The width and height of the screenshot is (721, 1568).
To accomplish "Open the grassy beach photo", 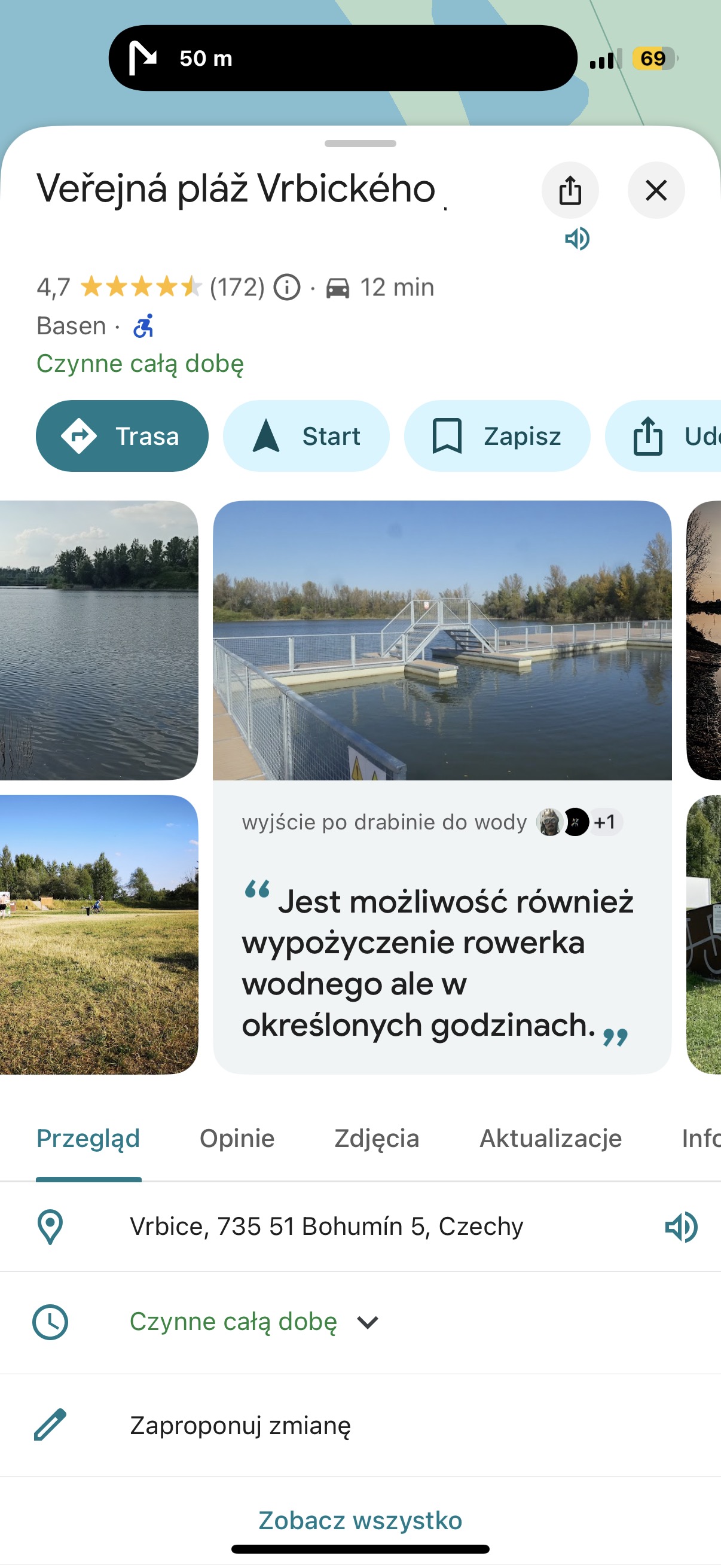I will [99, 934].
